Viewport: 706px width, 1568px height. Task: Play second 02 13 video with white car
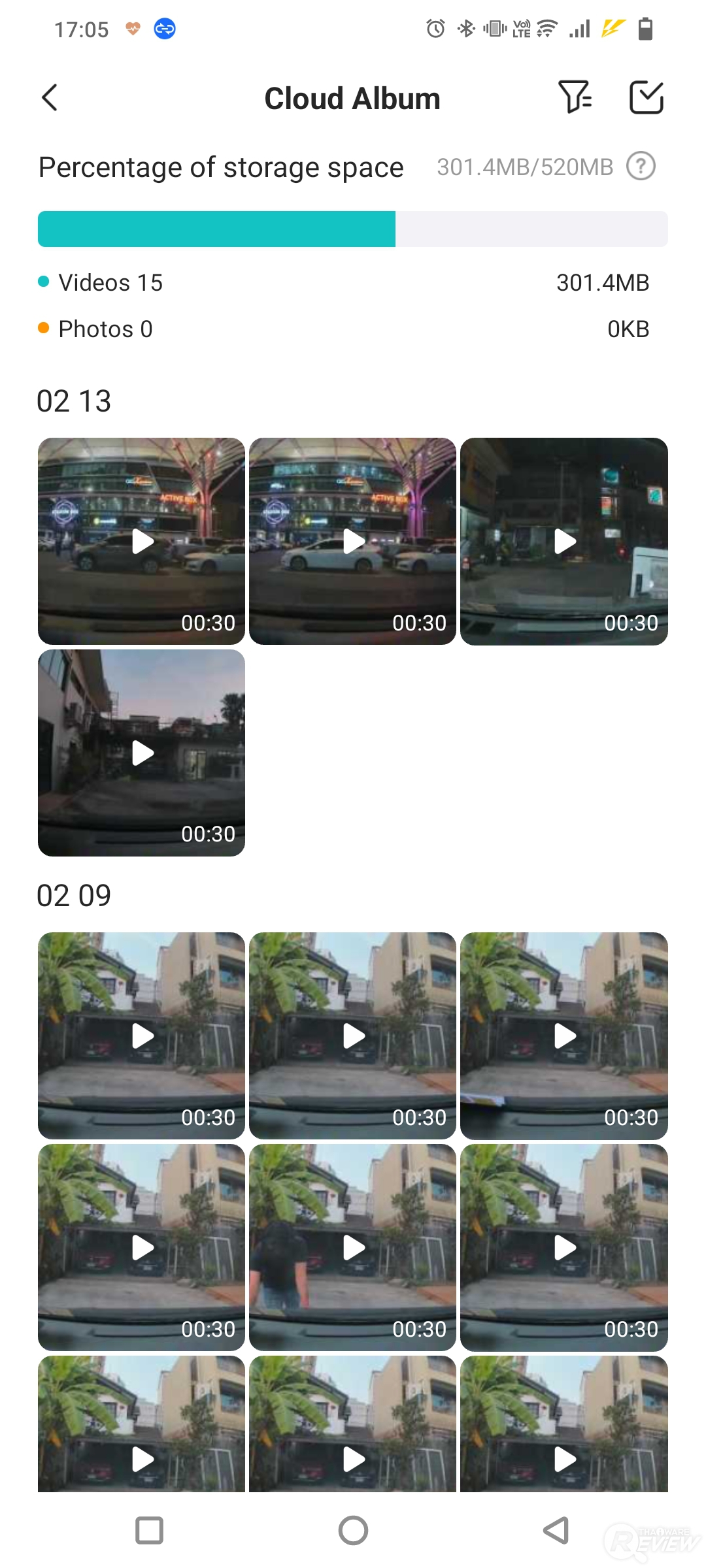click(352, 541)
